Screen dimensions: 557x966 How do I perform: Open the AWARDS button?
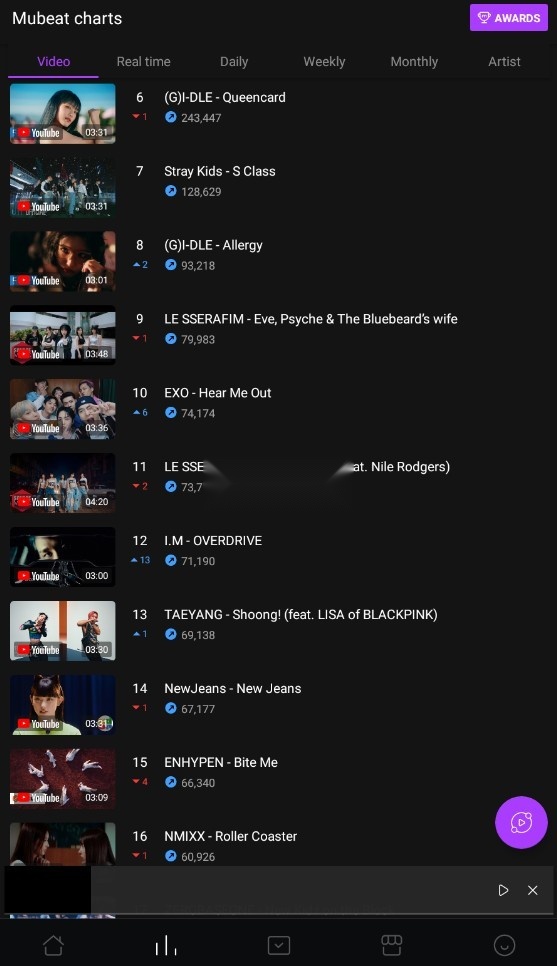coord(508,18)
